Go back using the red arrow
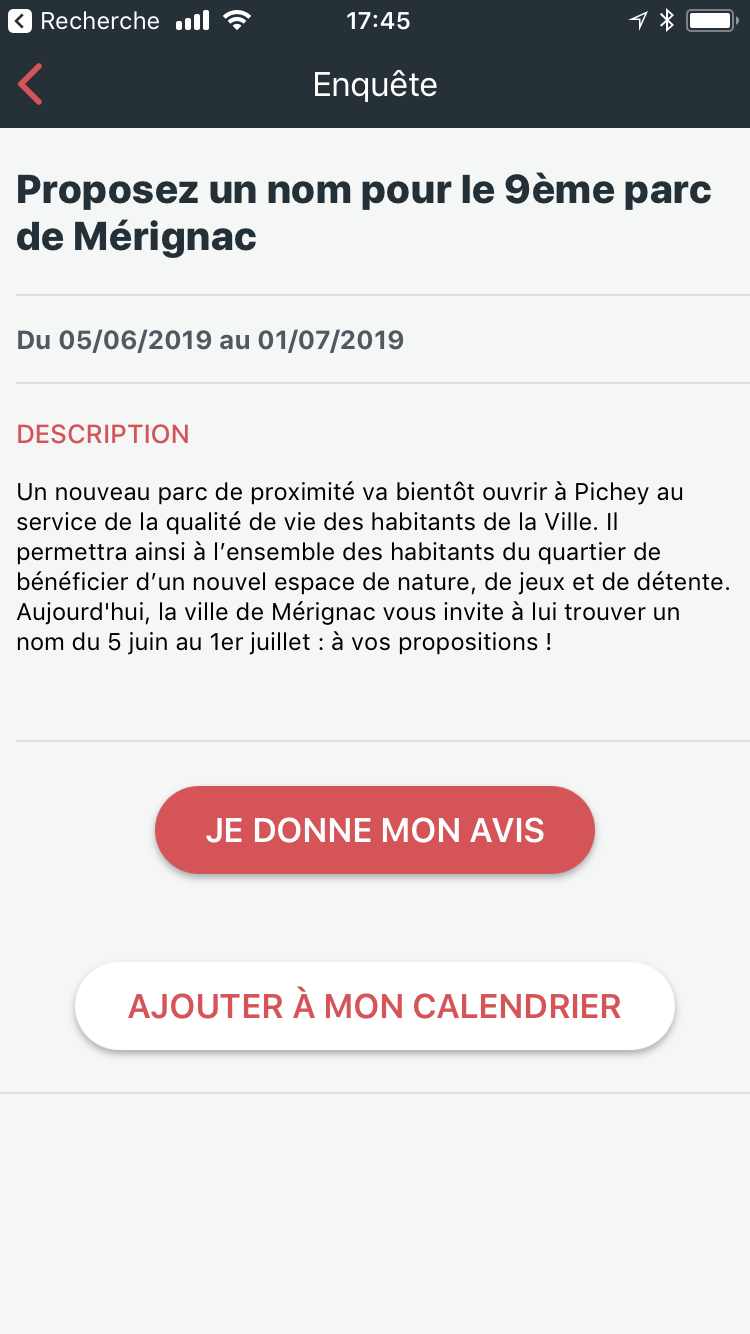The width and height of the screenshot is (750, 1334). [30, 85]
